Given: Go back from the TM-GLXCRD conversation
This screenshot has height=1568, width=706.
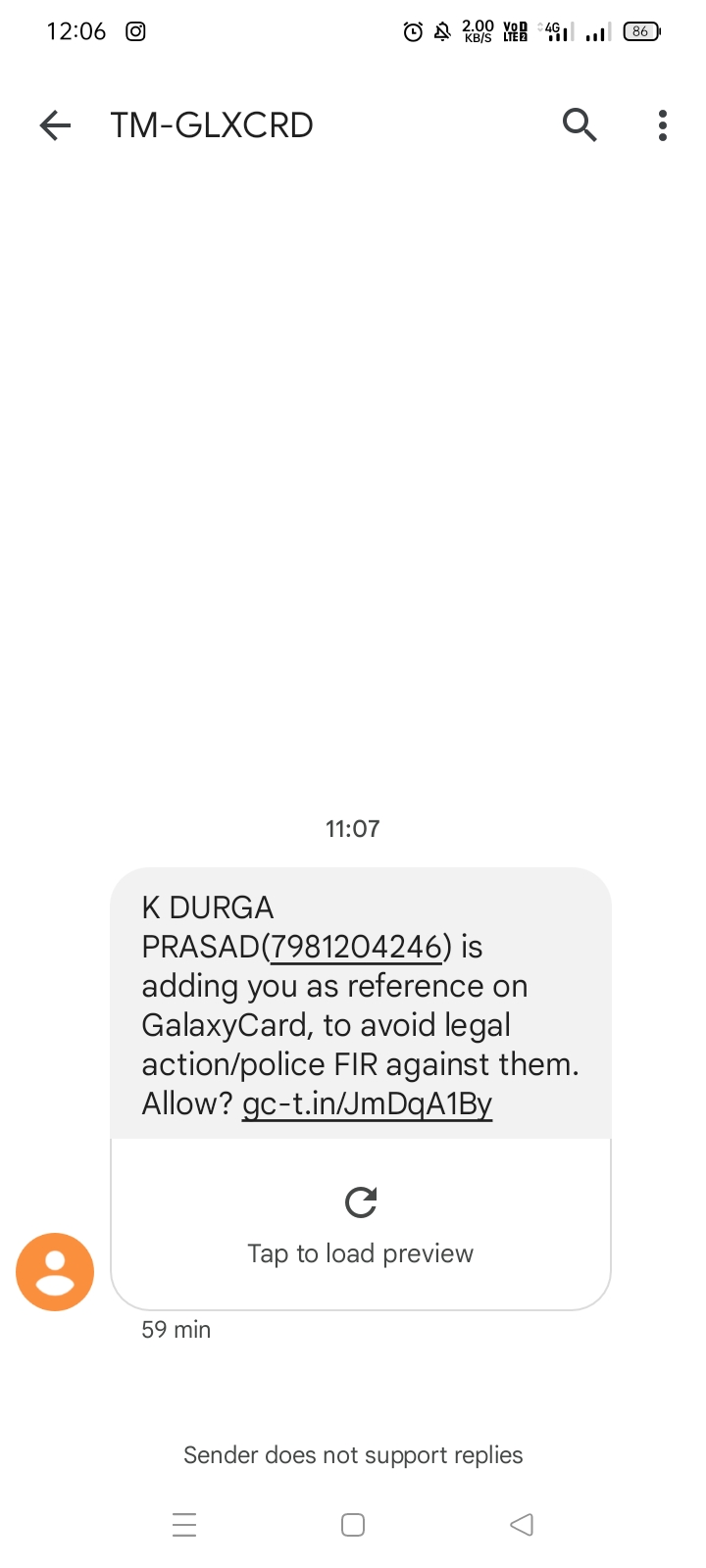Looking at the screenshot, I should (x=56, y=125).
